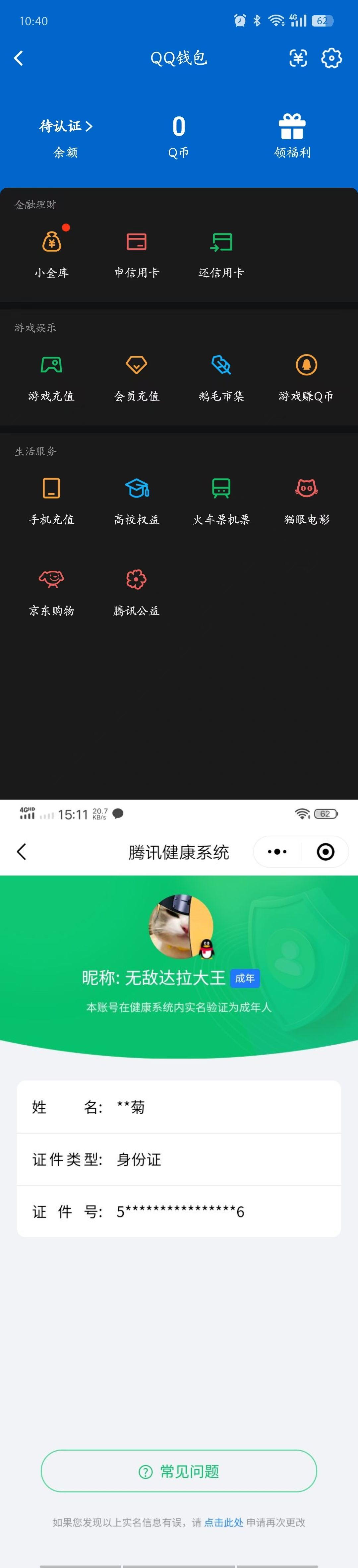Open the 常见问题 button
The width and height of the screenshot is (358, 1568).
[179, 1471]
